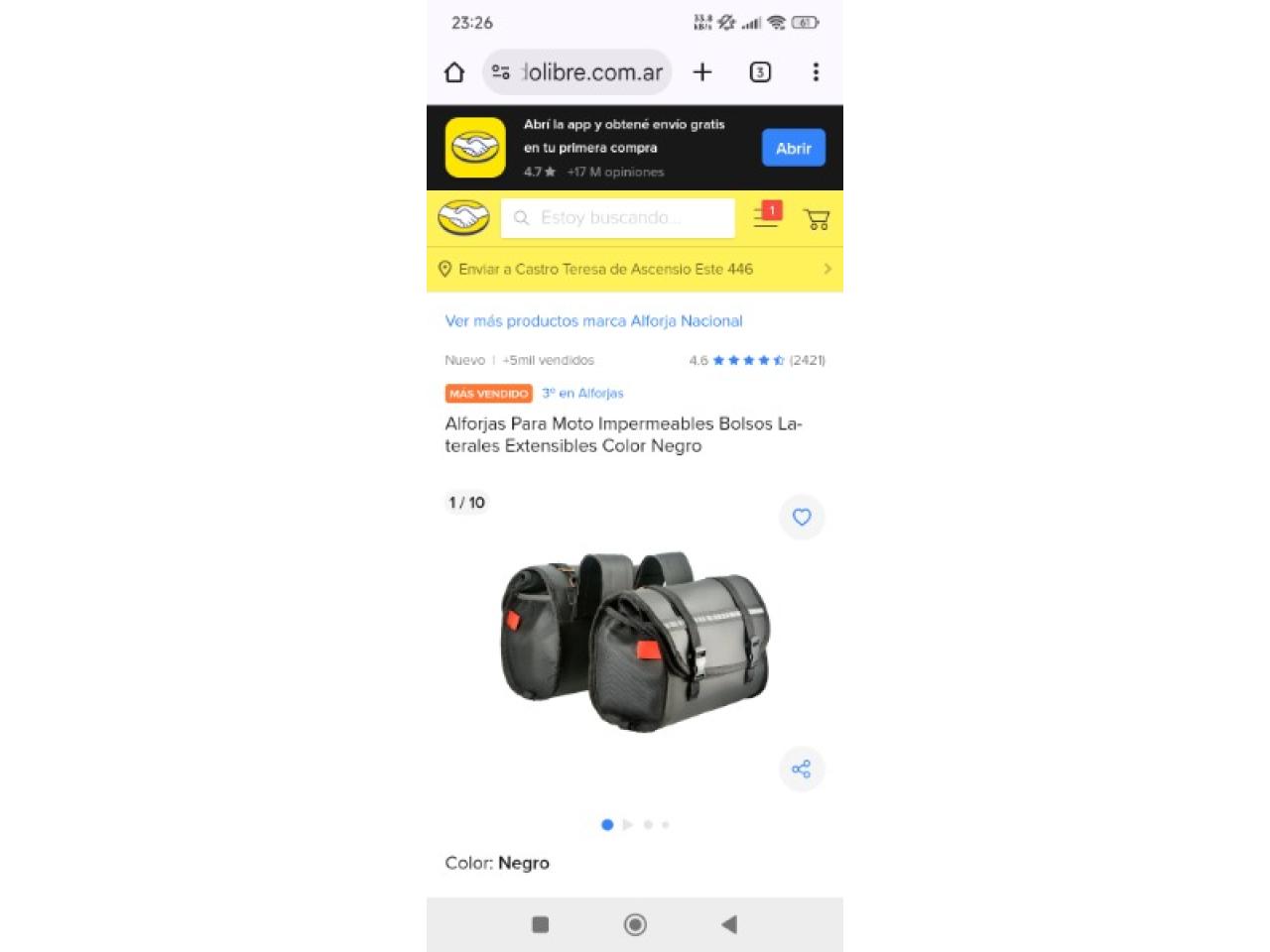Viewport: 1270px width, 952px height.
Task: View more Alforja Nacional brand products
Action: tap(593, 321)
